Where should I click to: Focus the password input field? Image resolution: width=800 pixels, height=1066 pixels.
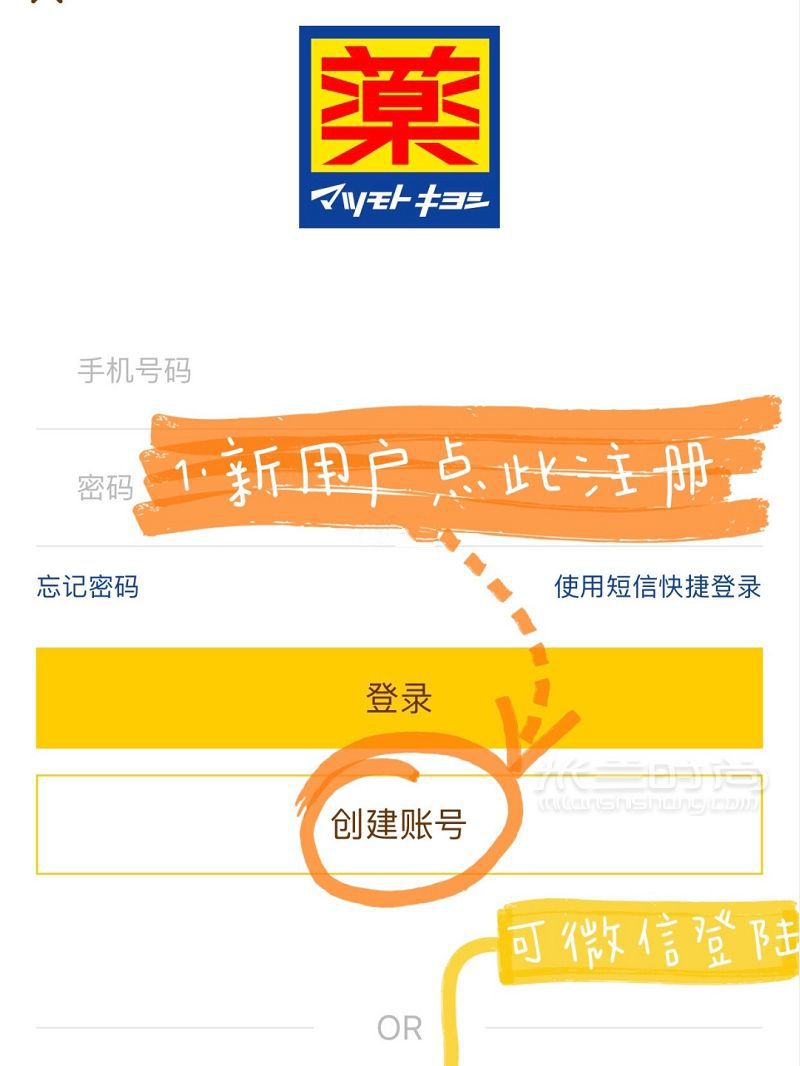(x=105, y=488)
